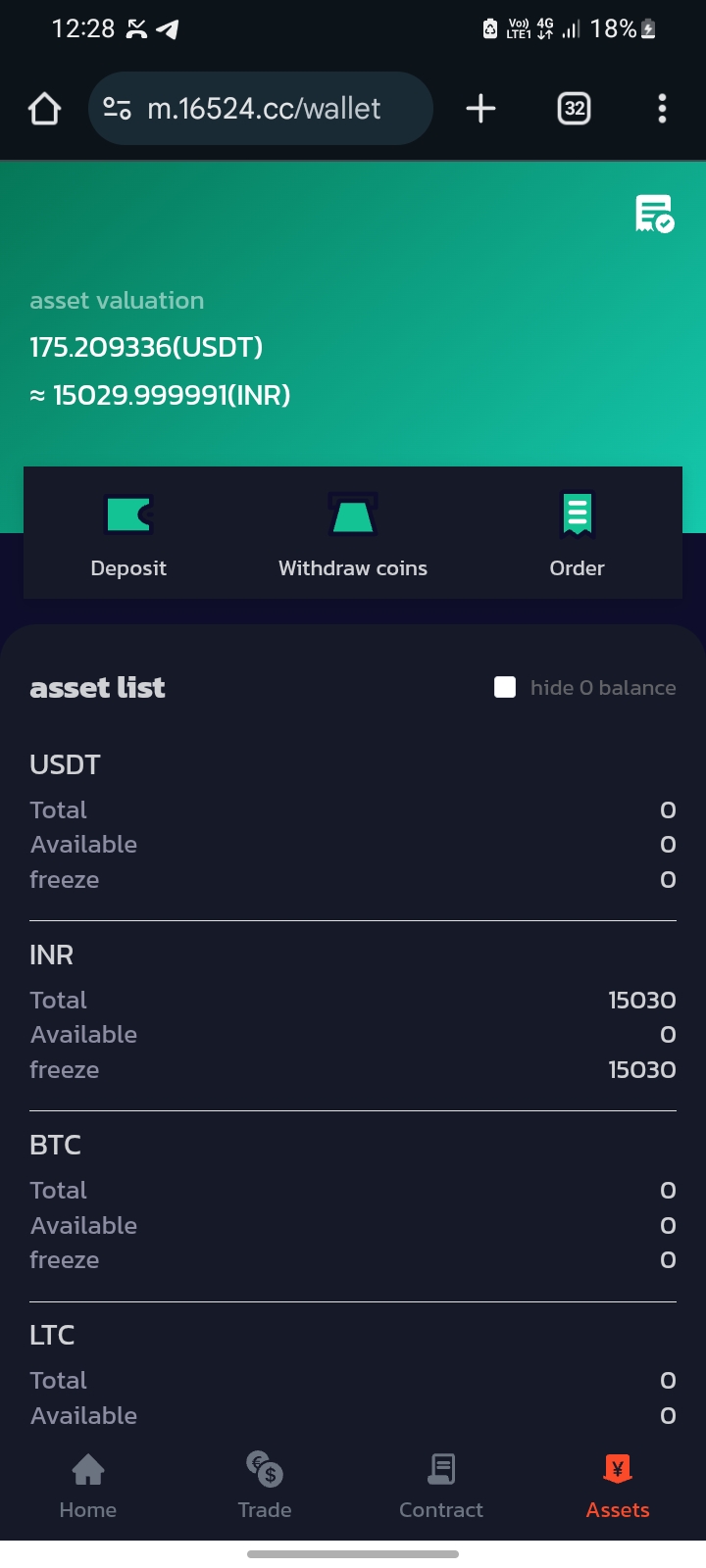Select the Assets tab
This screenshot has height=1568, width=706.
tap(618, 1486)
